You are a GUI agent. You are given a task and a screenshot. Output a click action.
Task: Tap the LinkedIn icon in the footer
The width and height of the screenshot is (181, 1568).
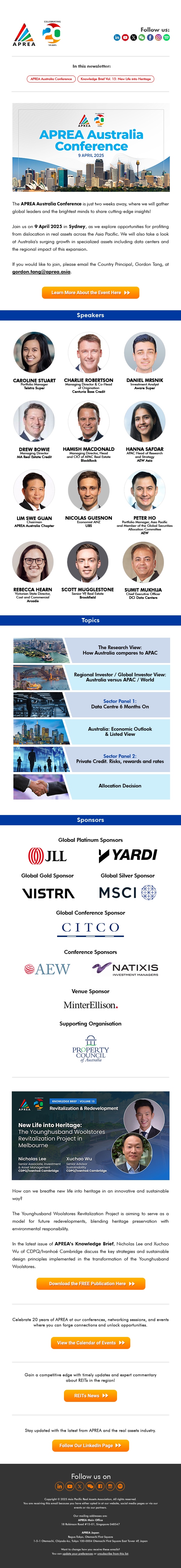pos(59,1486)
